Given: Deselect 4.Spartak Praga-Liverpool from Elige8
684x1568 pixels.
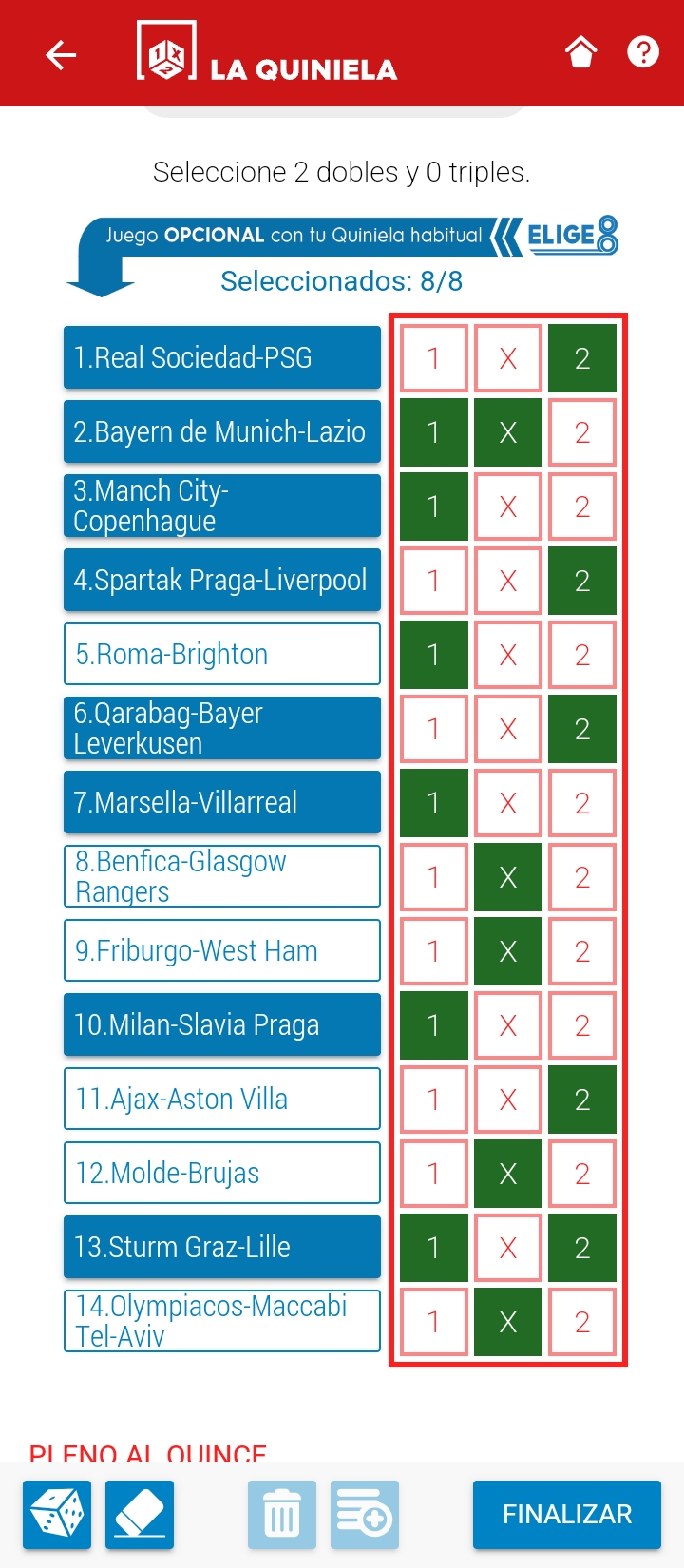Looking at the screenshot, I should pos(221,580).
